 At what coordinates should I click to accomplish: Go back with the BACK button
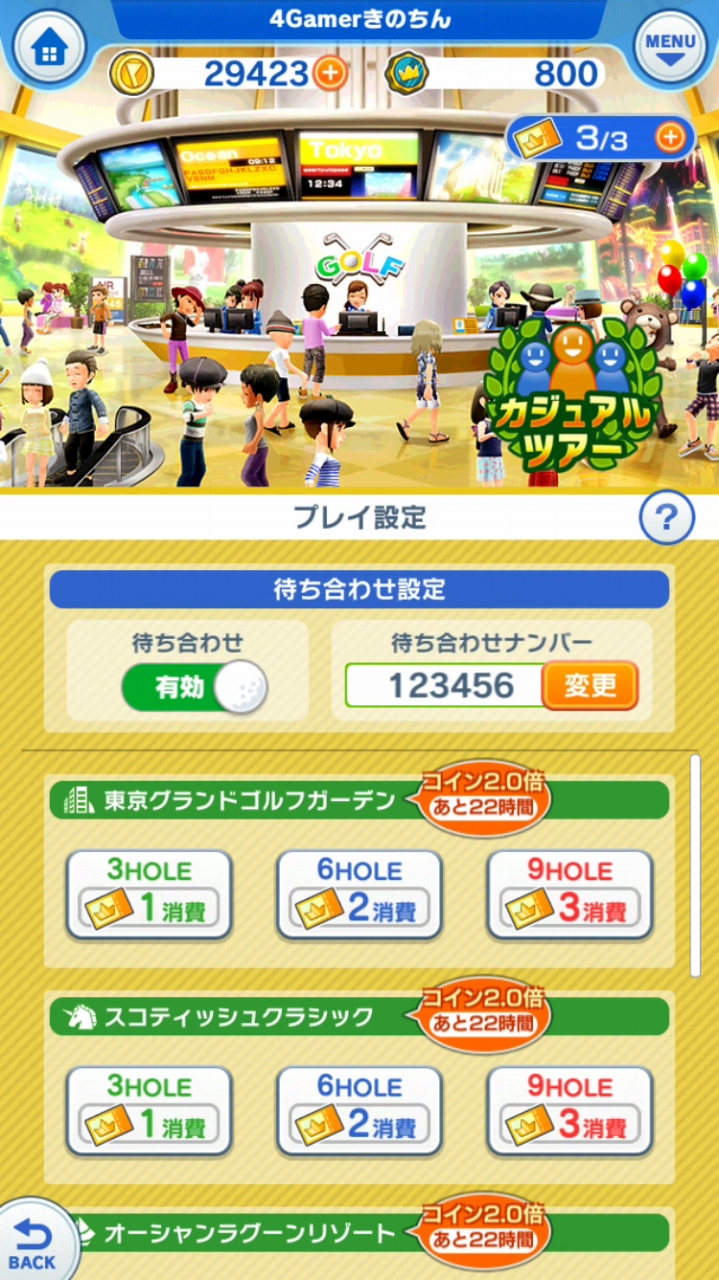pos(32,1243)
